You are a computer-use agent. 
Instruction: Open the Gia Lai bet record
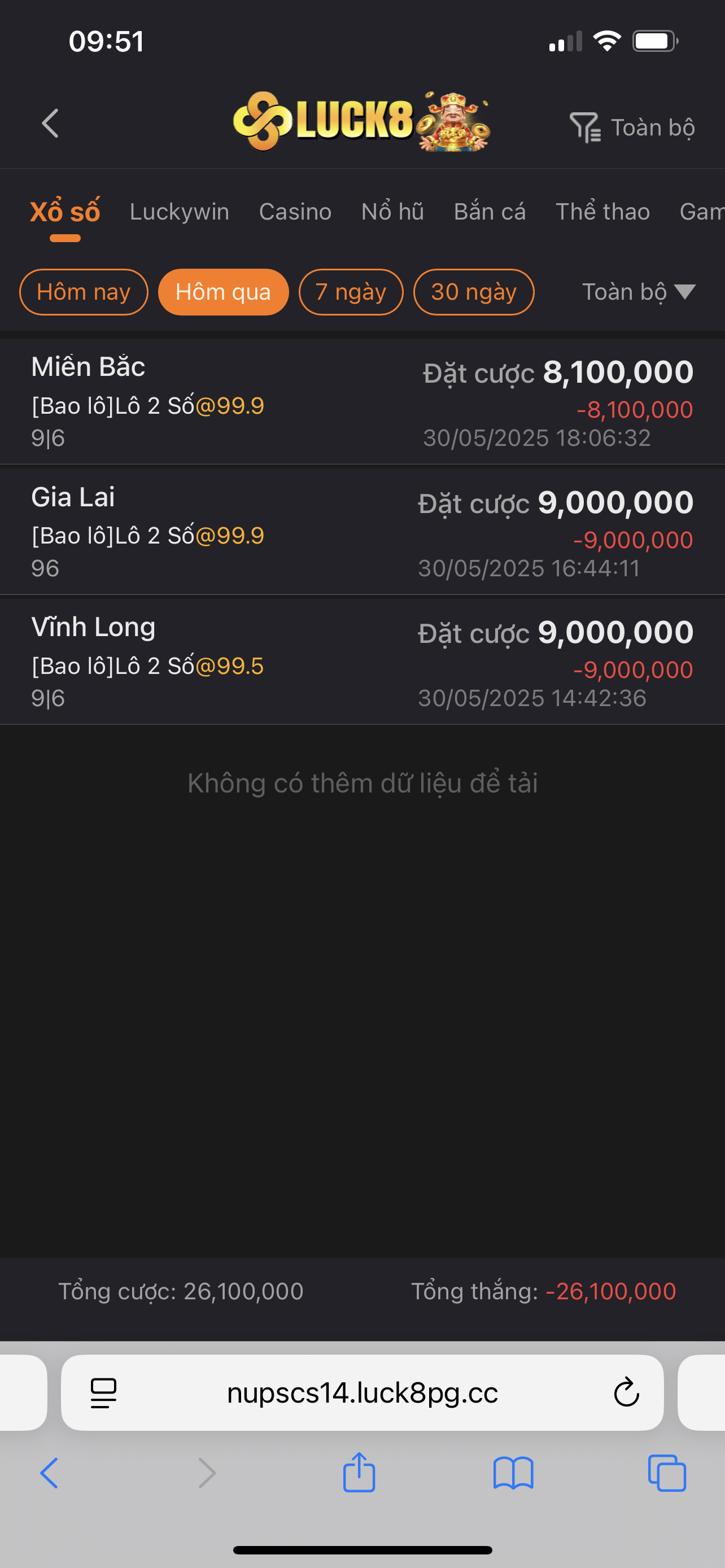pyautogui.click(x=362, y=531)
